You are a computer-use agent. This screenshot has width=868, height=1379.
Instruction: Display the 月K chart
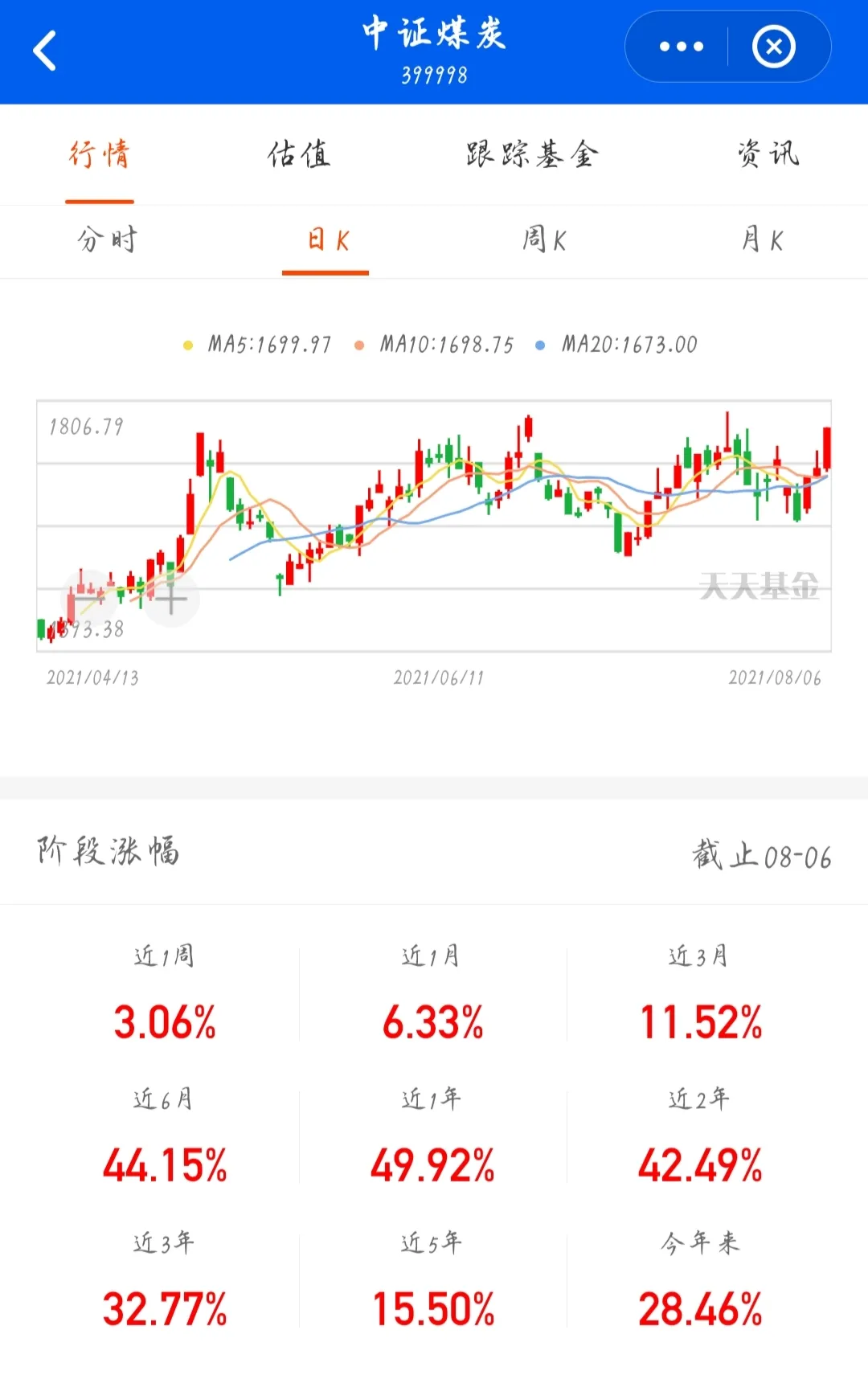(x=761, y=240)
